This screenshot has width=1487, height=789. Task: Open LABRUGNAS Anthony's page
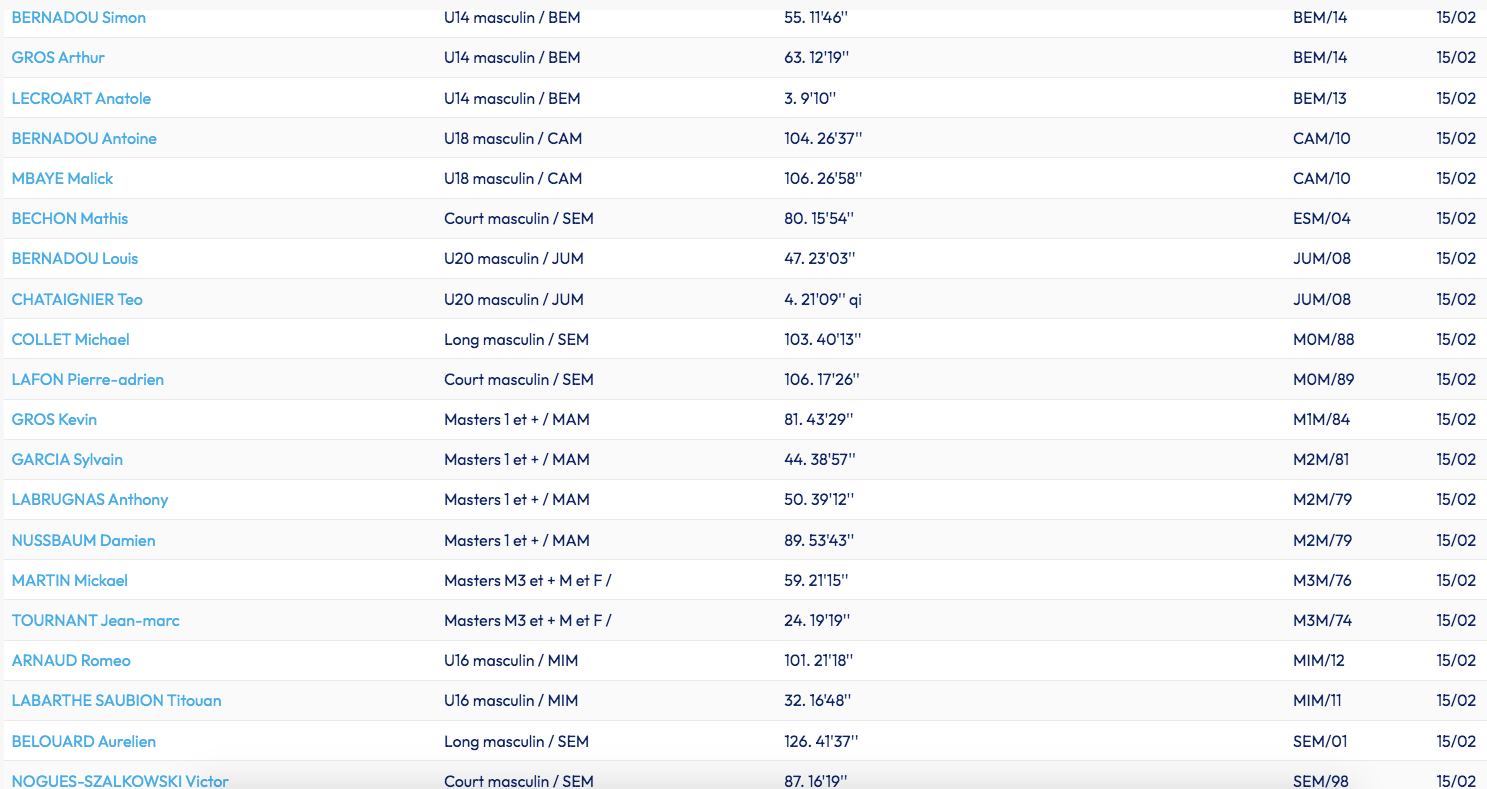coord(90,499)
